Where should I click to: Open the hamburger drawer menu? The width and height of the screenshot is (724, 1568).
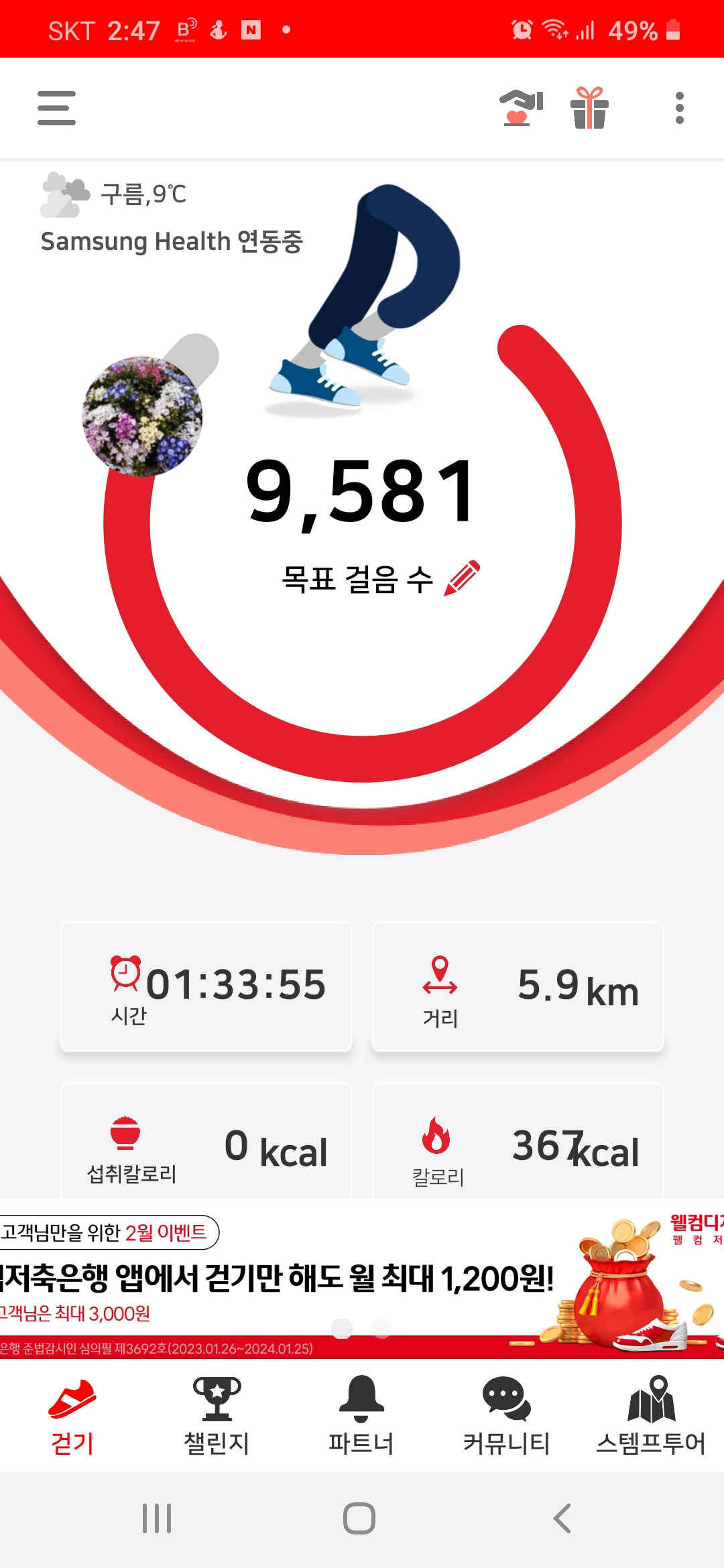click(56, 108)
